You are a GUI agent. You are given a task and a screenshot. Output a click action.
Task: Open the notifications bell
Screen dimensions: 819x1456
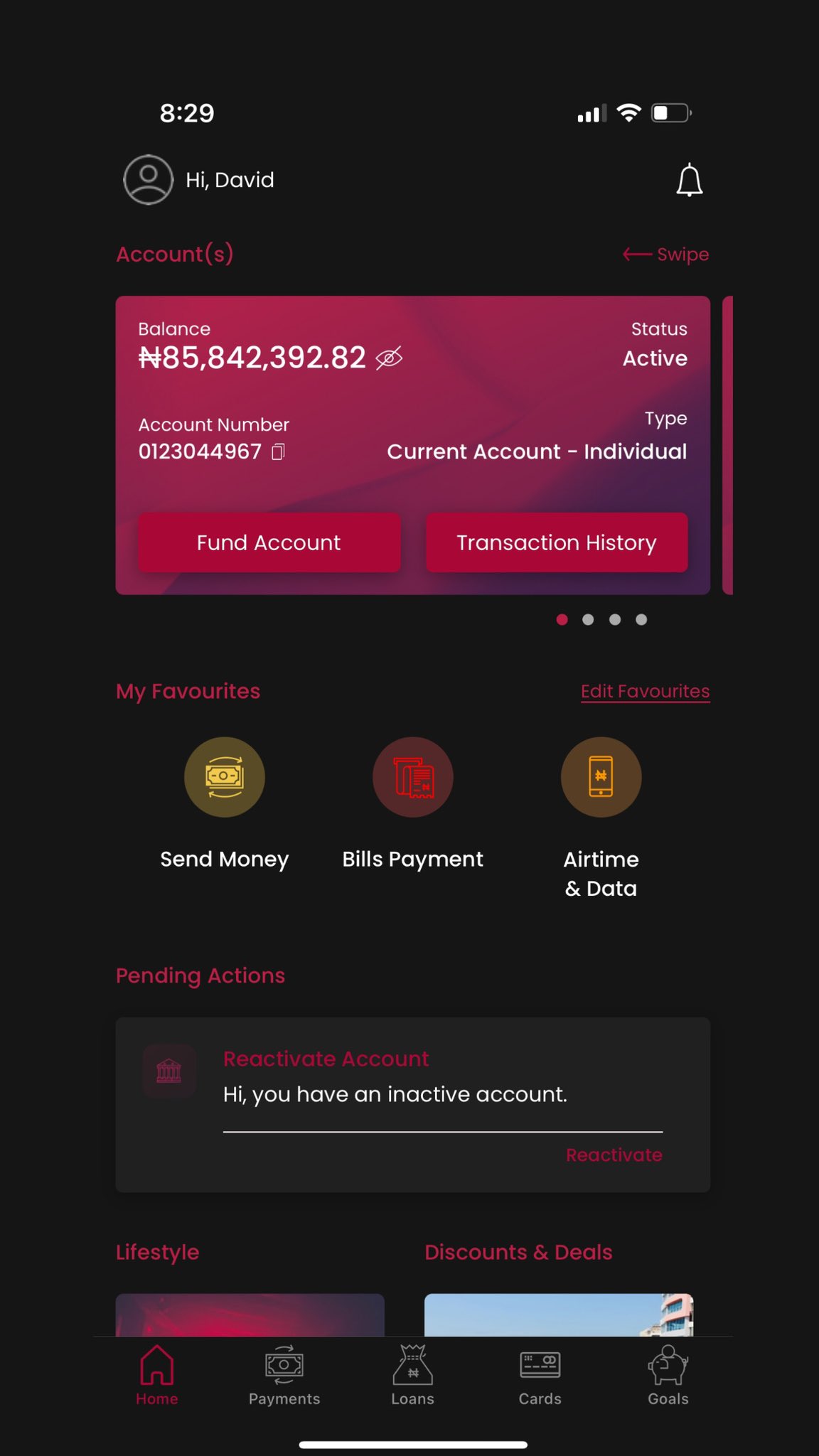click(x=688, y=180)
